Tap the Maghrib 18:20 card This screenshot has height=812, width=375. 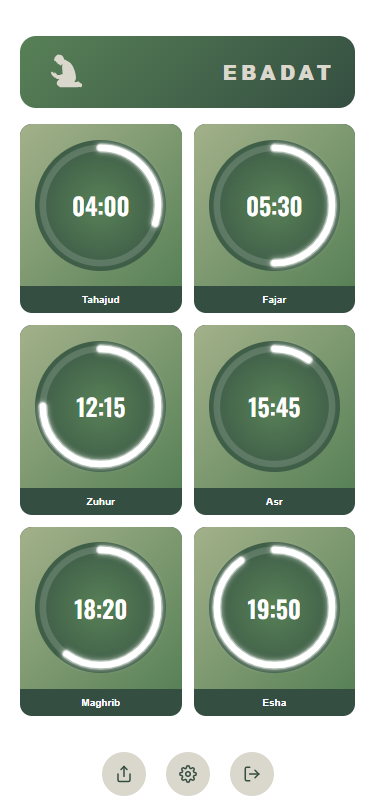pos(101,621)
